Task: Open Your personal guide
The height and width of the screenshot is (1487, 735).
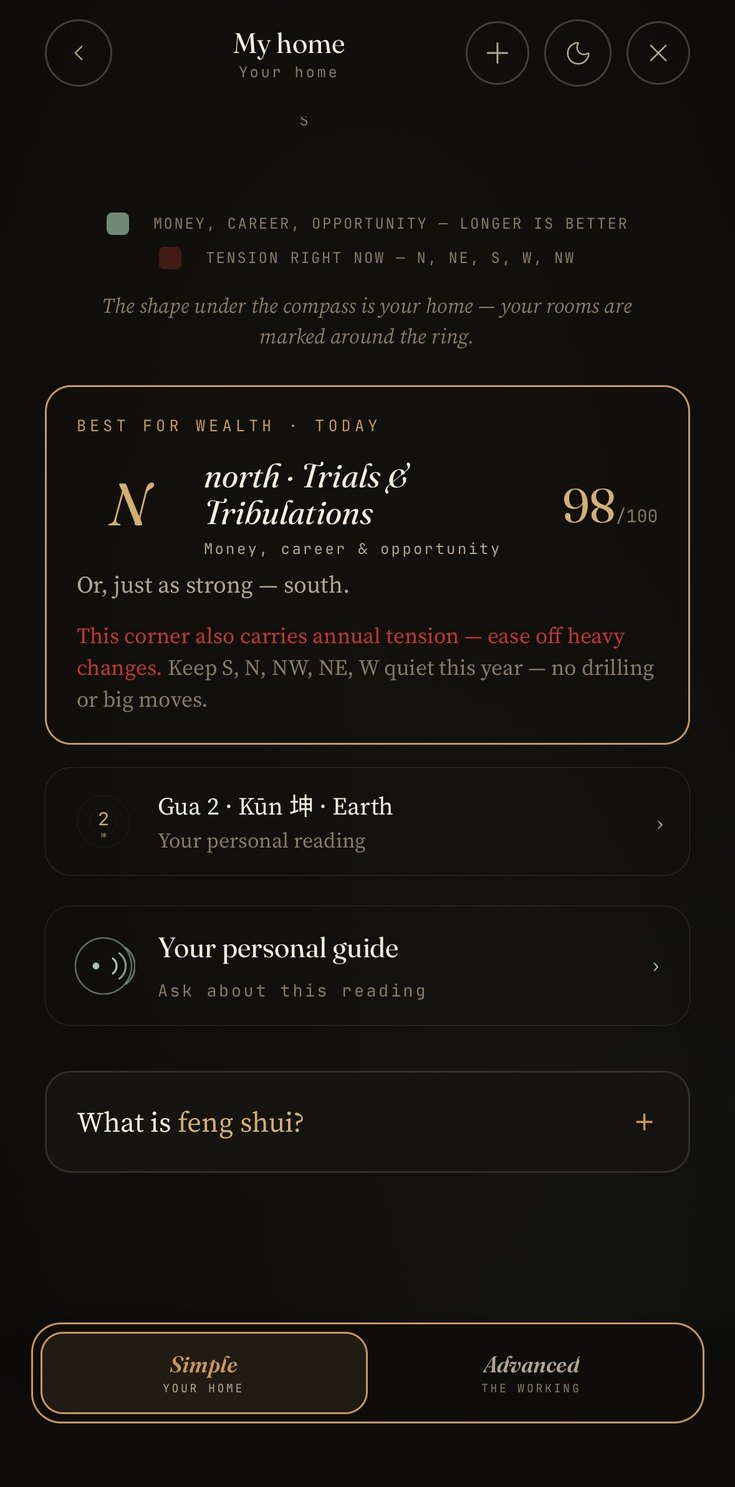Action: pyautogui.click(x=367, y=966)
